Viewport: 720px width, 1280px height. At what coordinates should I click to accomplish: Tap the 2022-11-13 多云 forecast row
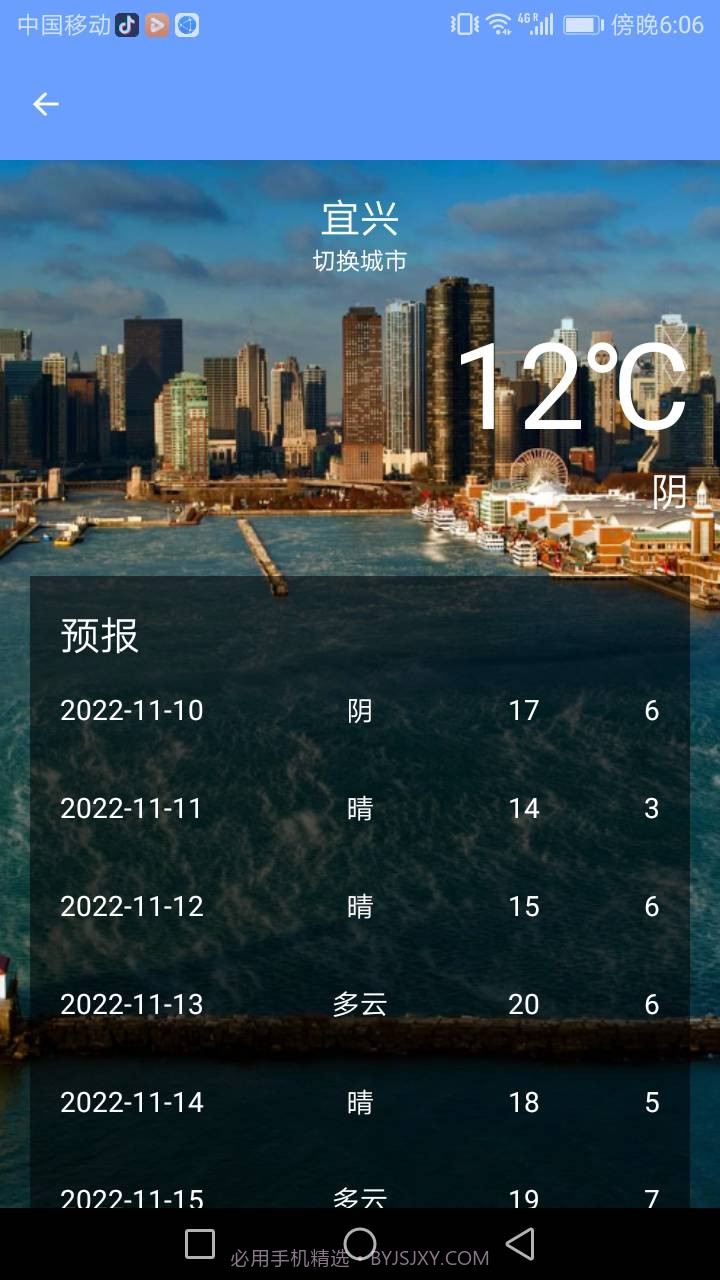point(358,1004)
